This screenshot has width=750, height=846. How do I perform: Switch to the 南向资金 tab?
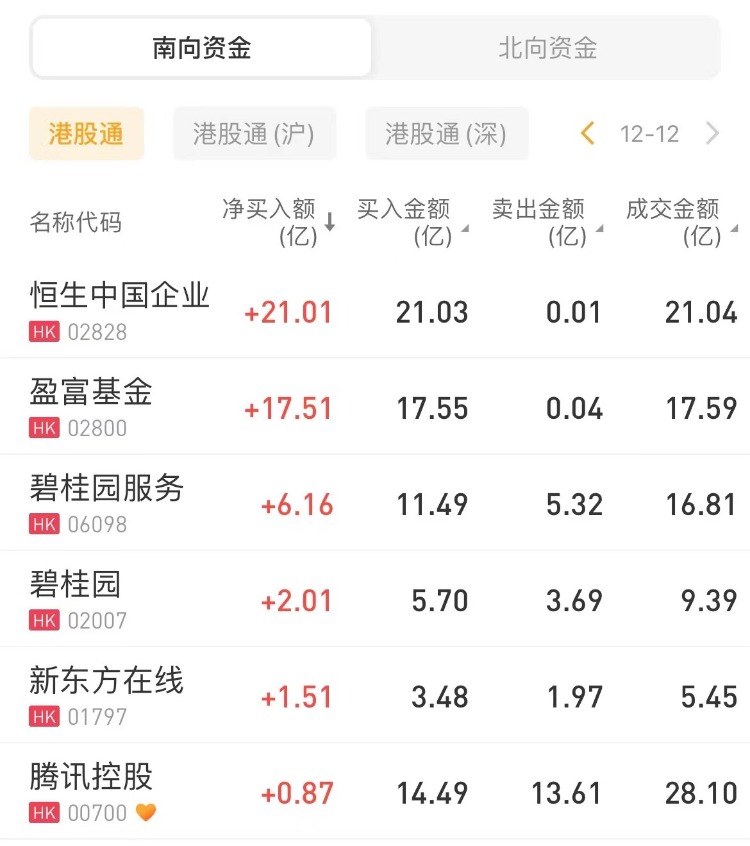point(202,48)
